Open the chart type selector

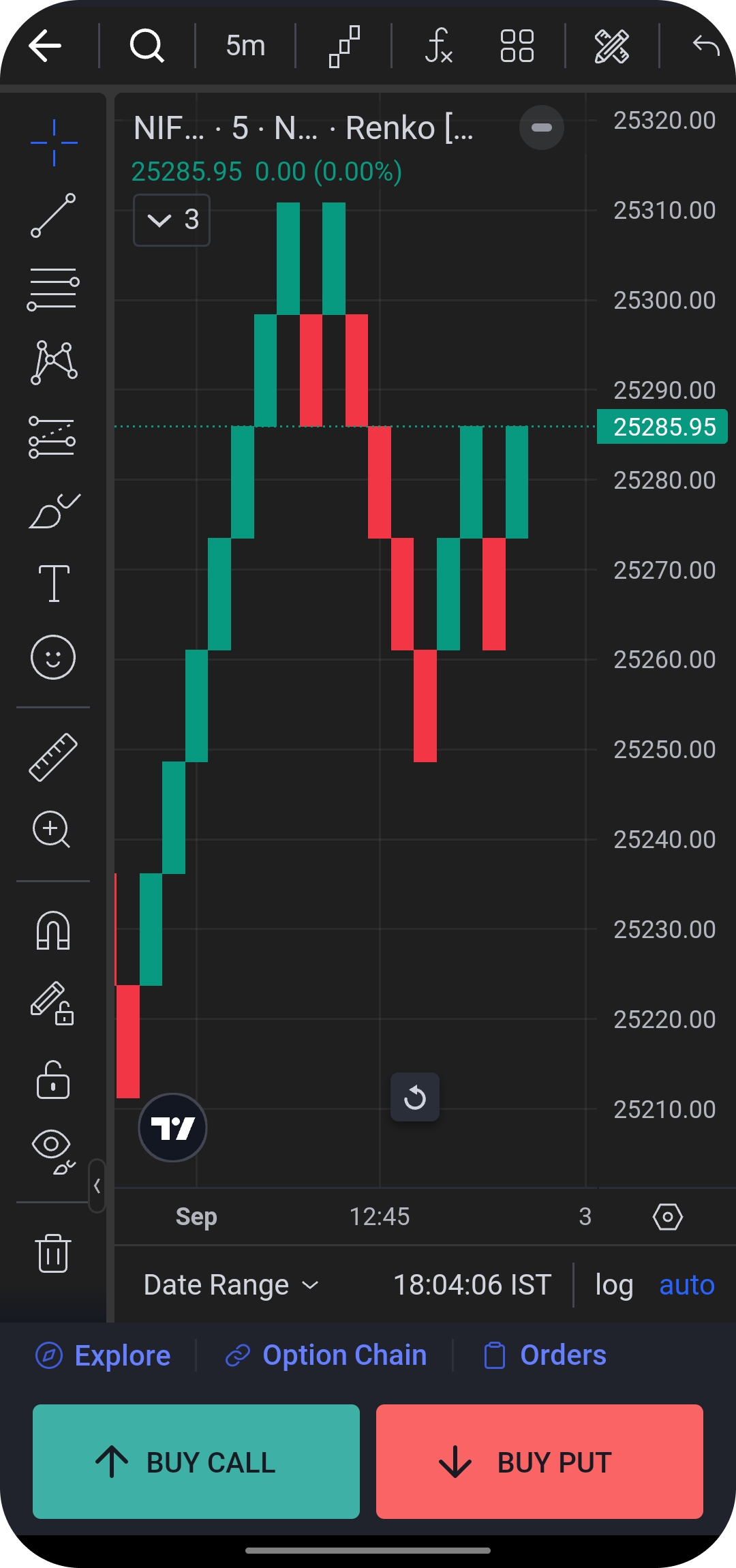344,46
